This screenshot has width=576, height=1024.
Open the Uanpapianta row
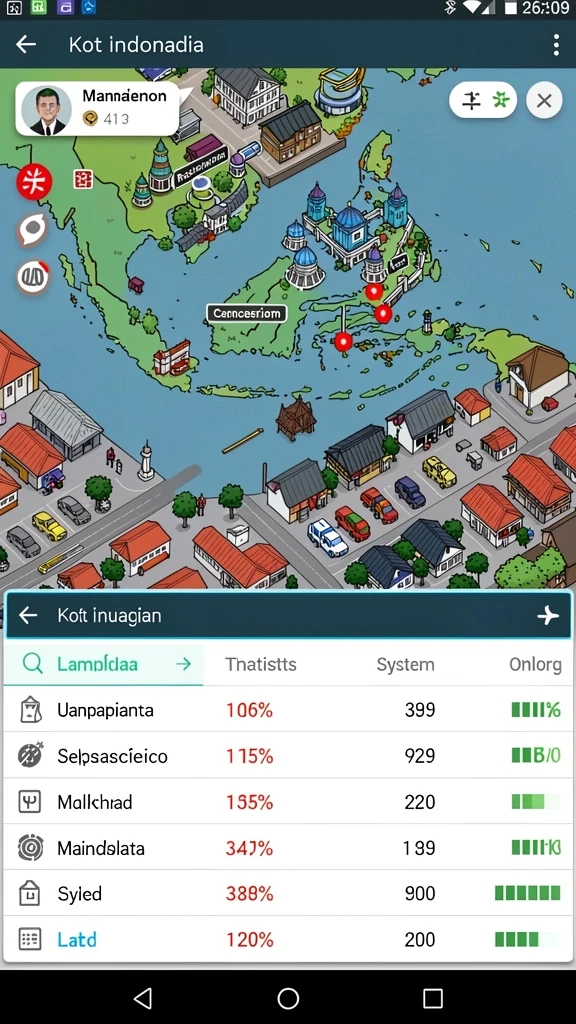pos(288,709)
